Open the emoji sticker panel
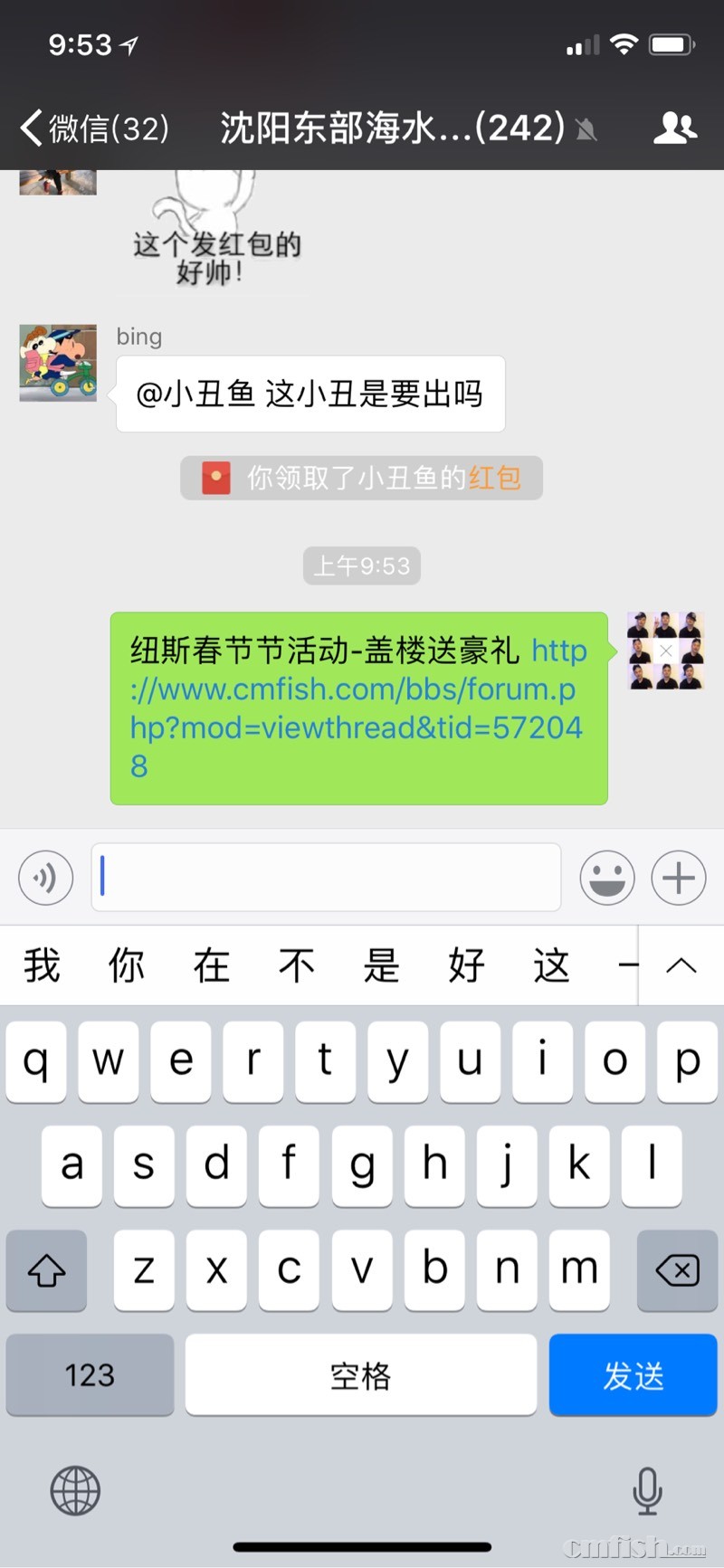The width and height of the screenshot is (724, 1568). (606, 877)
